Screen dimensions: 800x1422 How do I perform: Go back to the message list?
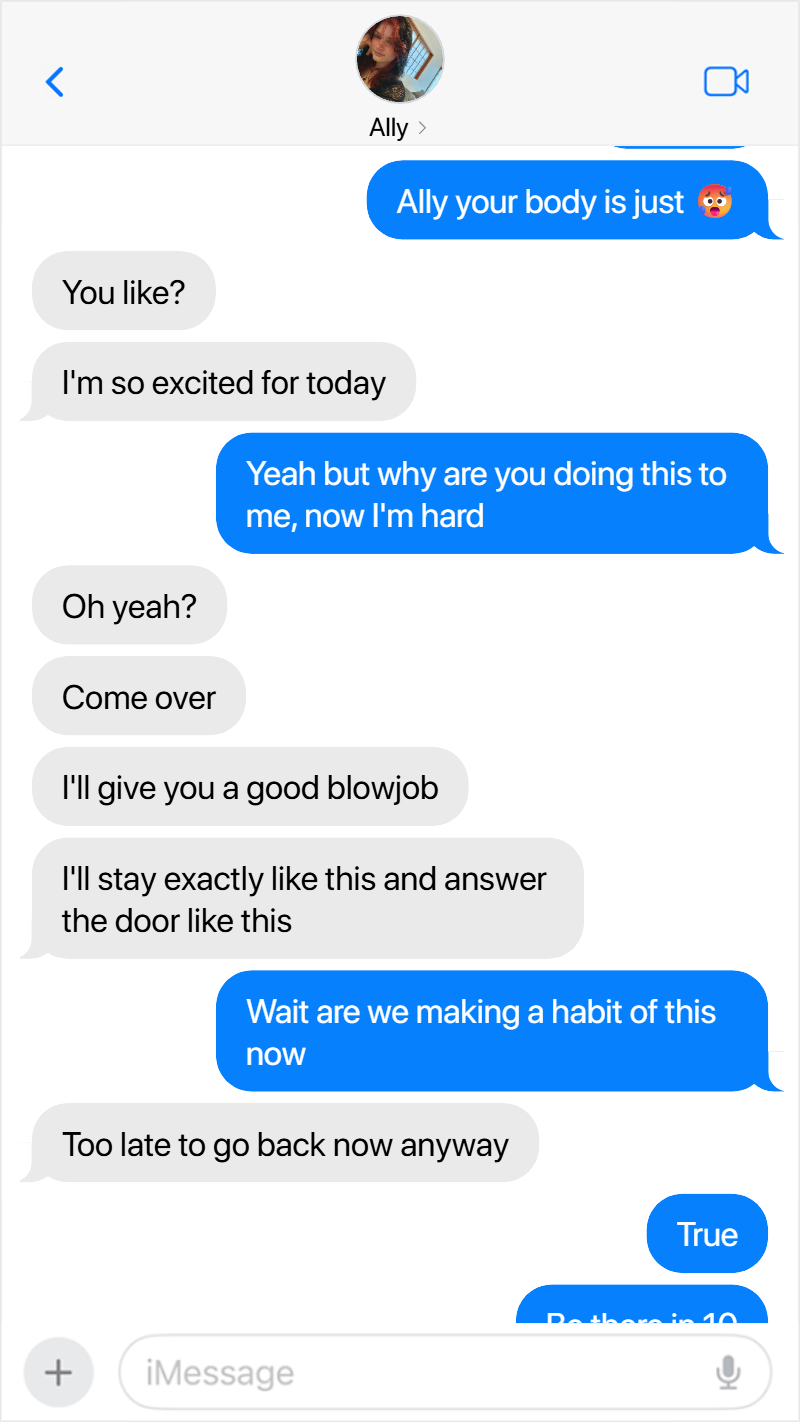click(55, 81)
